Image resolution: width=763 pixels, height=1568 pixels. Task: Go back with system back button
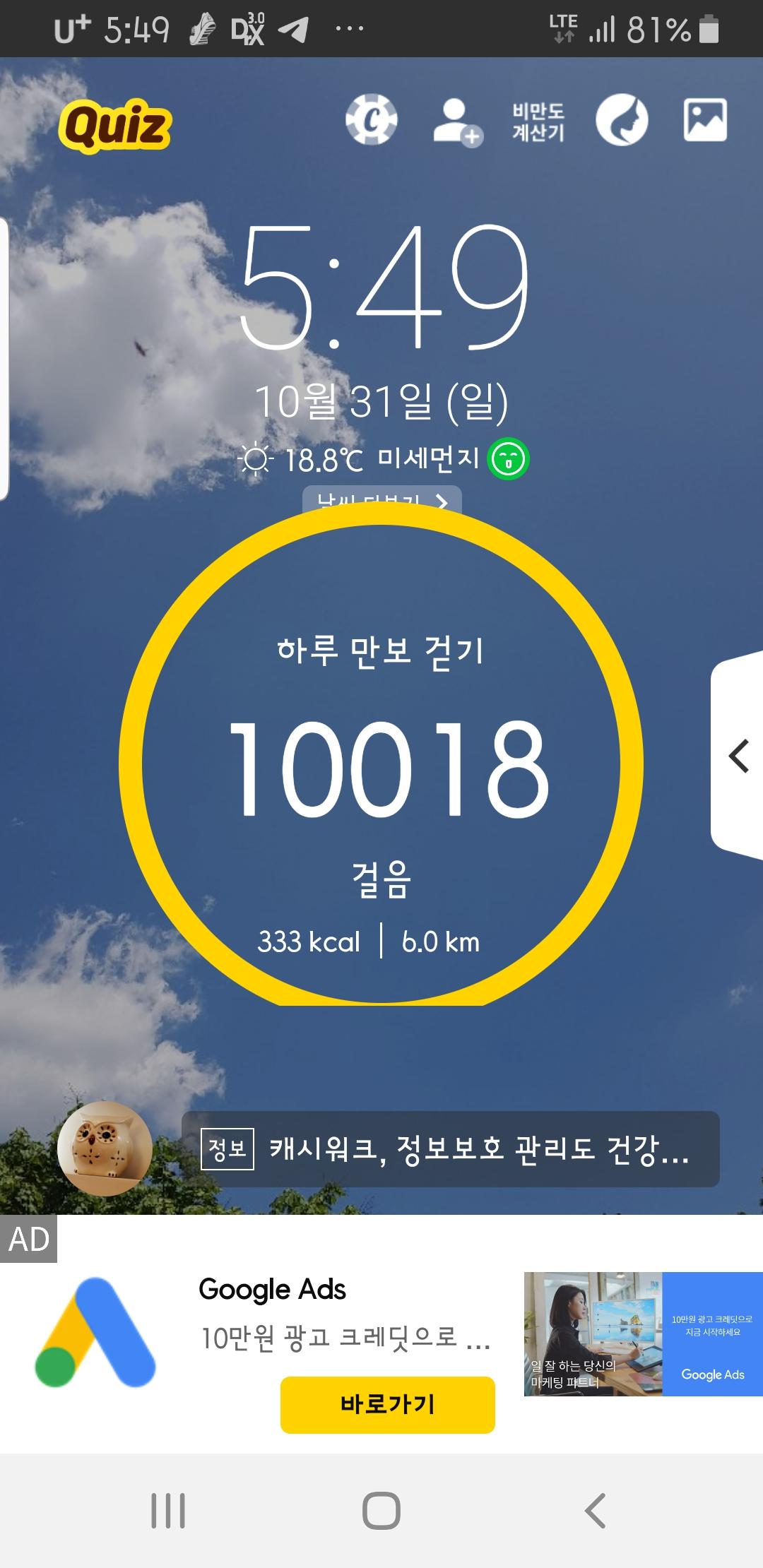coord(595,1511)
